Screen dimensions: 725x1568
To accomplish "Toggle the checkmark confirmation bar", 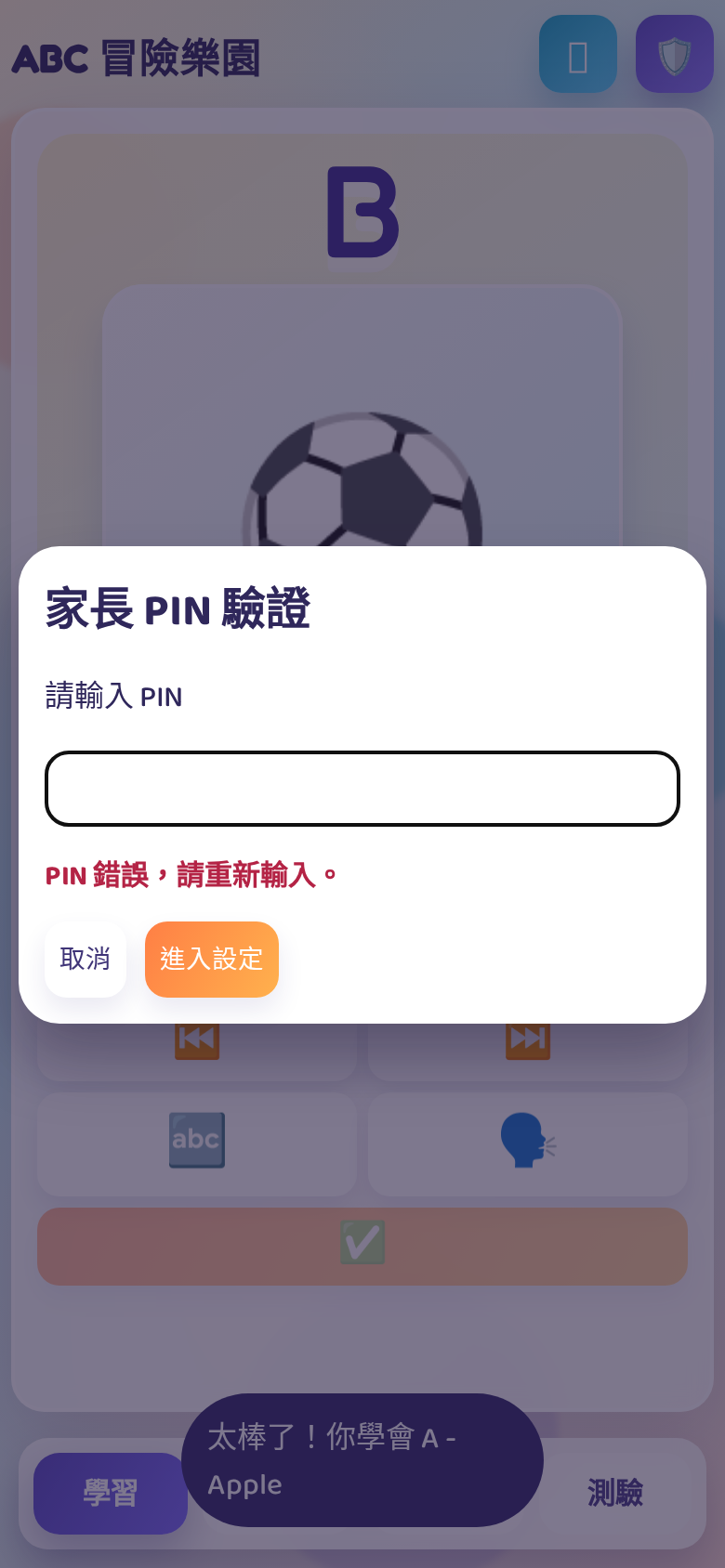I will [361, 1247].
